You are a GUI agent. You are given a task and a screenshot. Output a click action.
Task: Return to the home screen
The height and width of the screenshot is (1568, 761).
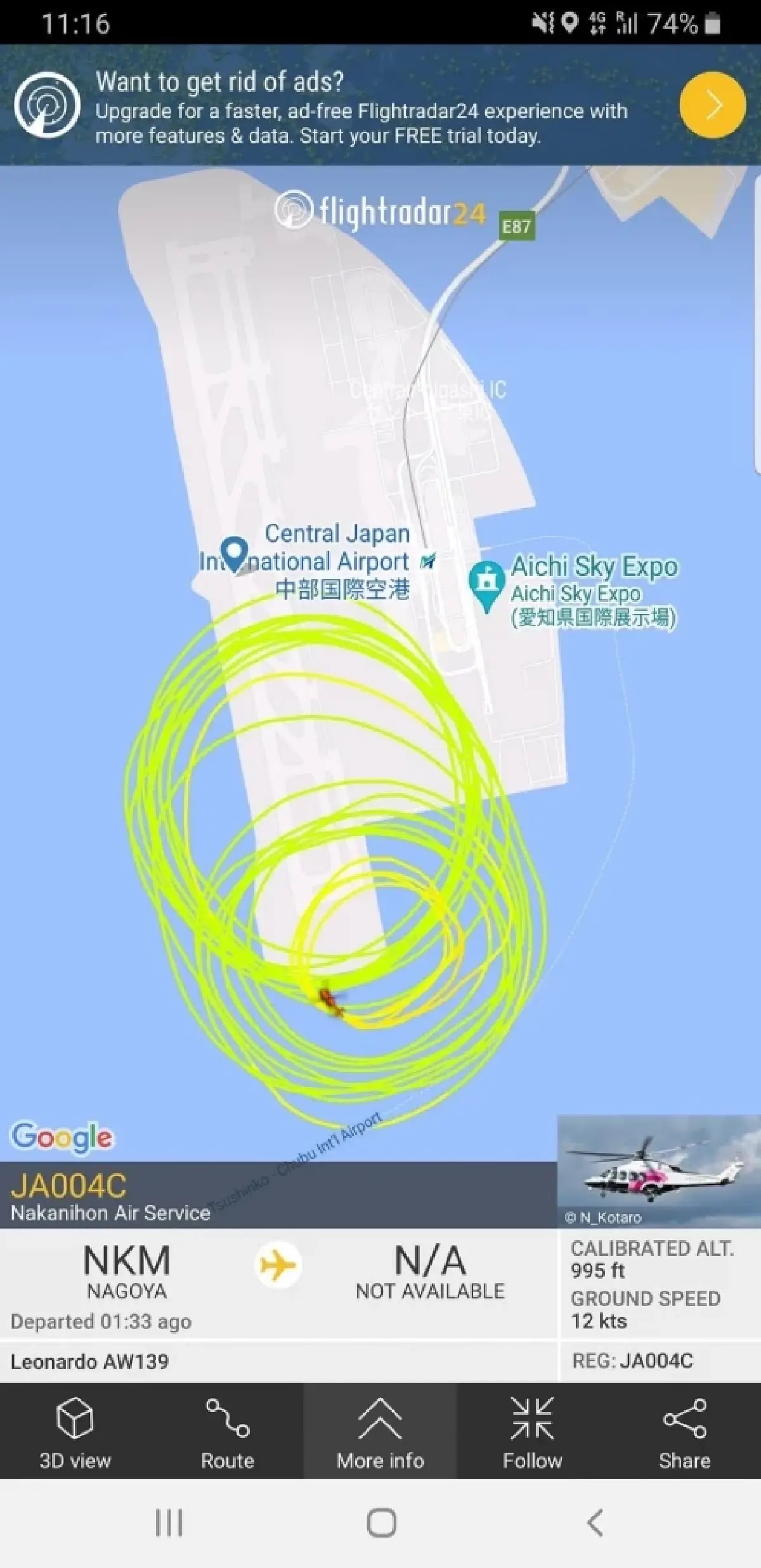tap(381, 1522)
